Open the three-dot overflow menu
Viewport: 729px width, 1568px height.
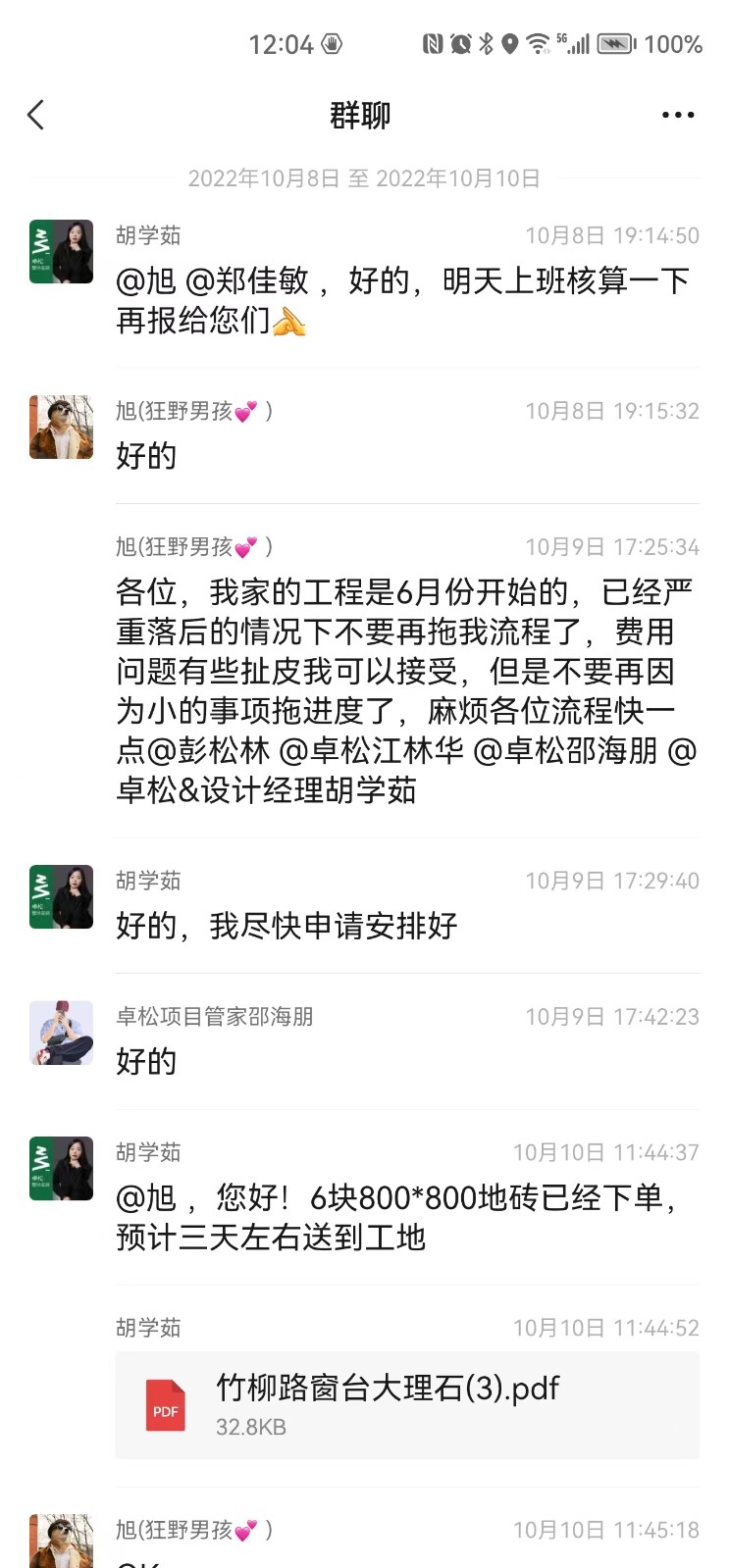point(677,115)
